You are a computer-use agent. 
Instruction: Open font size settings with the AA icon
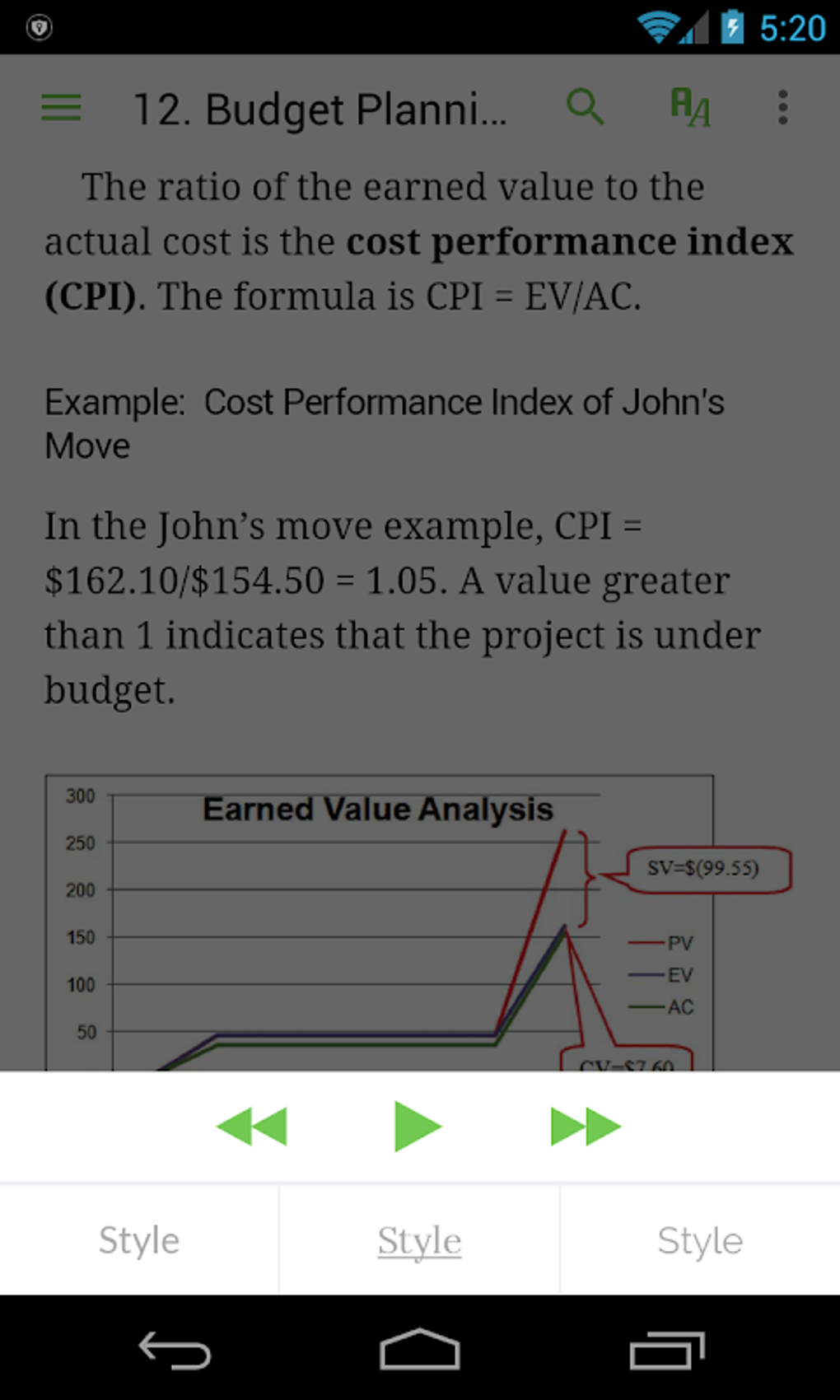[689, 108]
